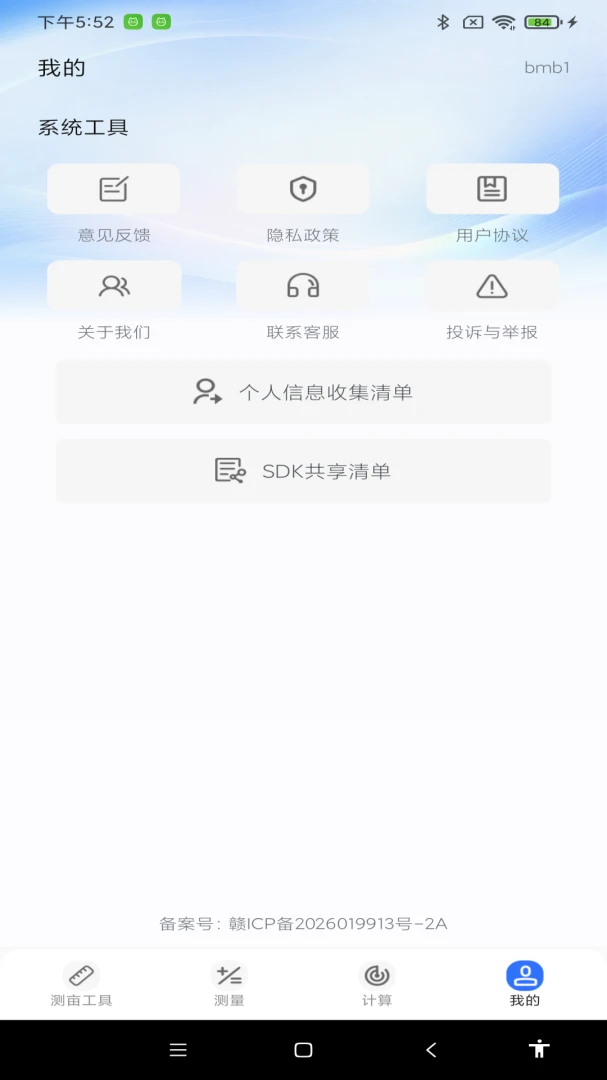
Task: Go to the system home screen
Action: coord(303,1050)
